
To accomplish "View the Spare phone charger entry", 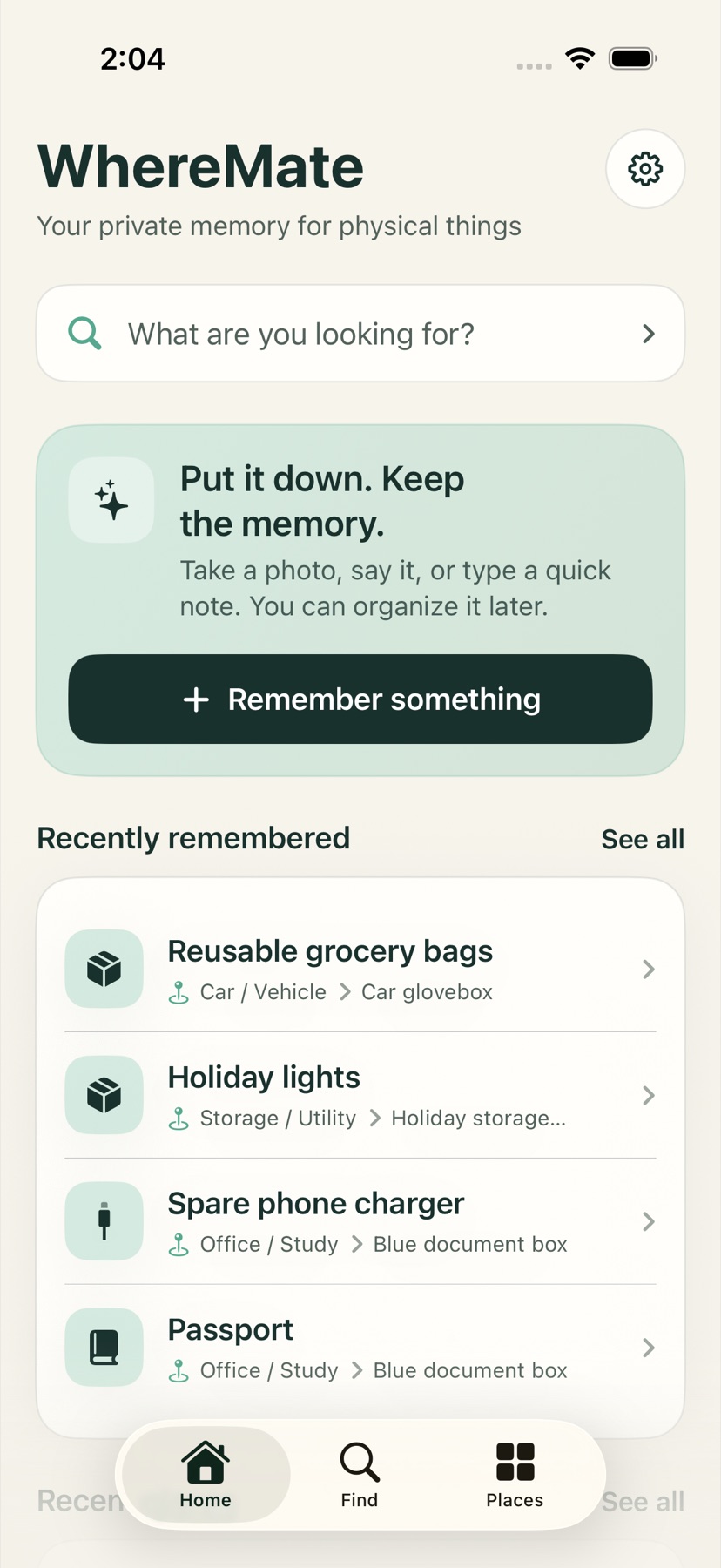I will pos(360,1221).
